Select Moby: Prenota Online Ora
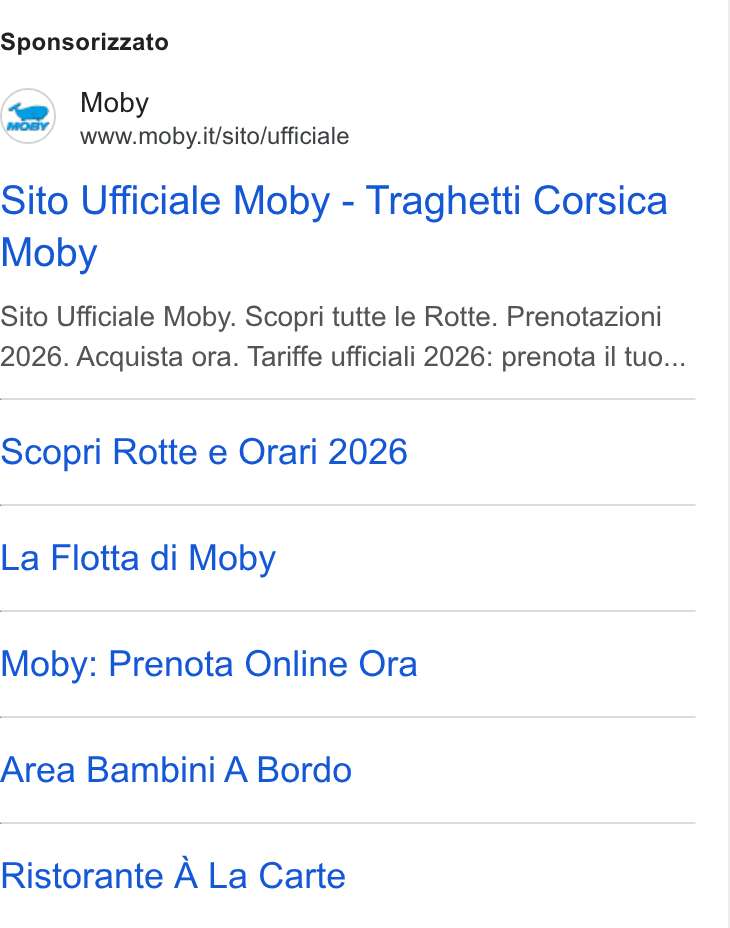This screenshot has width=730, height=928. (x=209, y=664)
